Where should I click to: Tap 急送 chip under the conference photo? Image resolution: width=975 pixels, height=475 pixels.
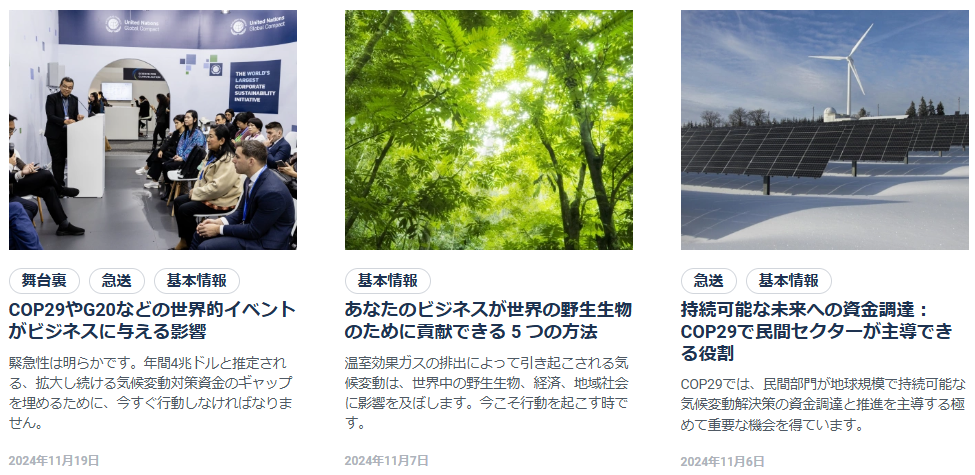point(117,281)
